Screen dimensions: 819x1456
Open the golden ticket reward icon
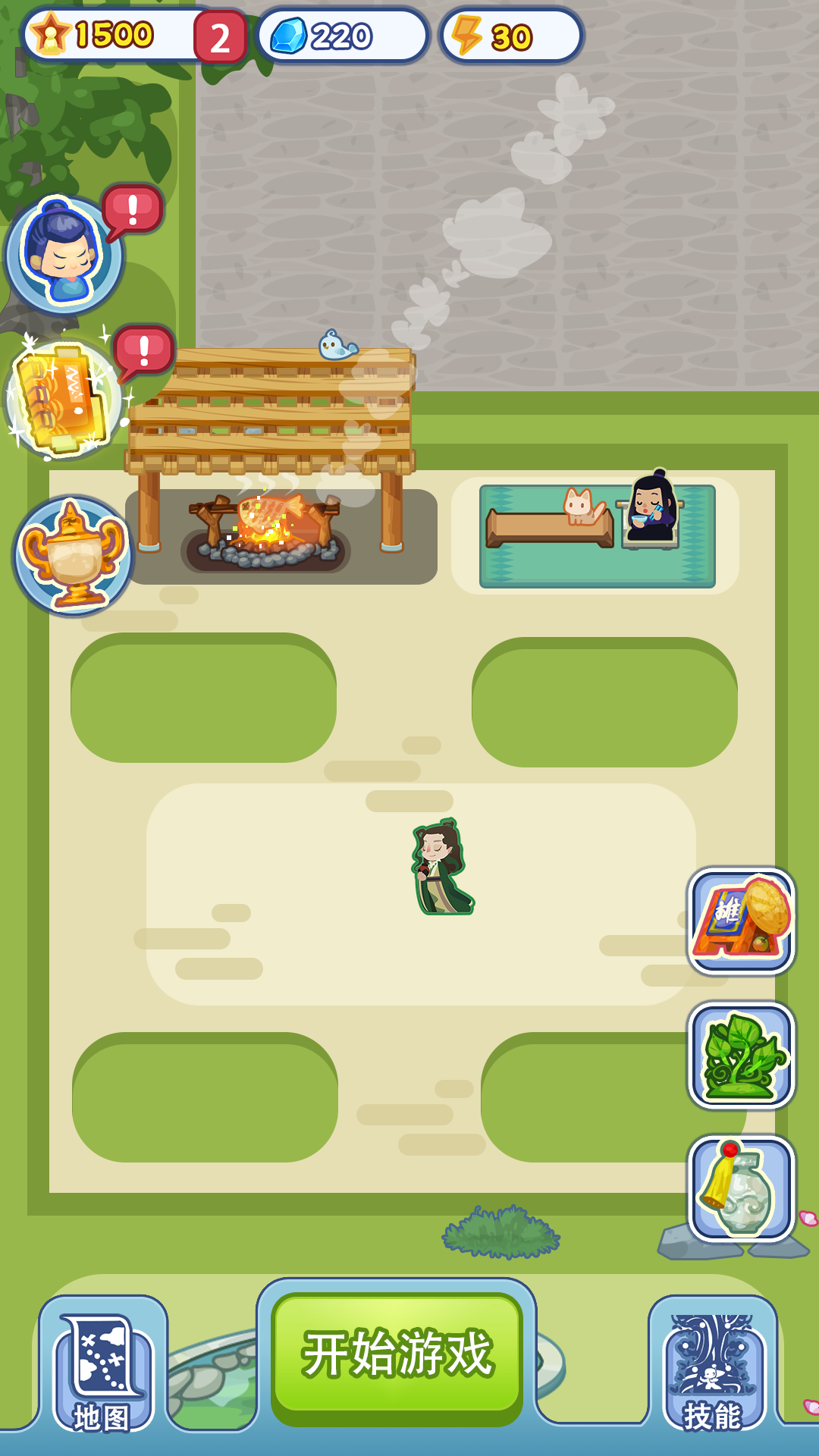pos(64,398)
